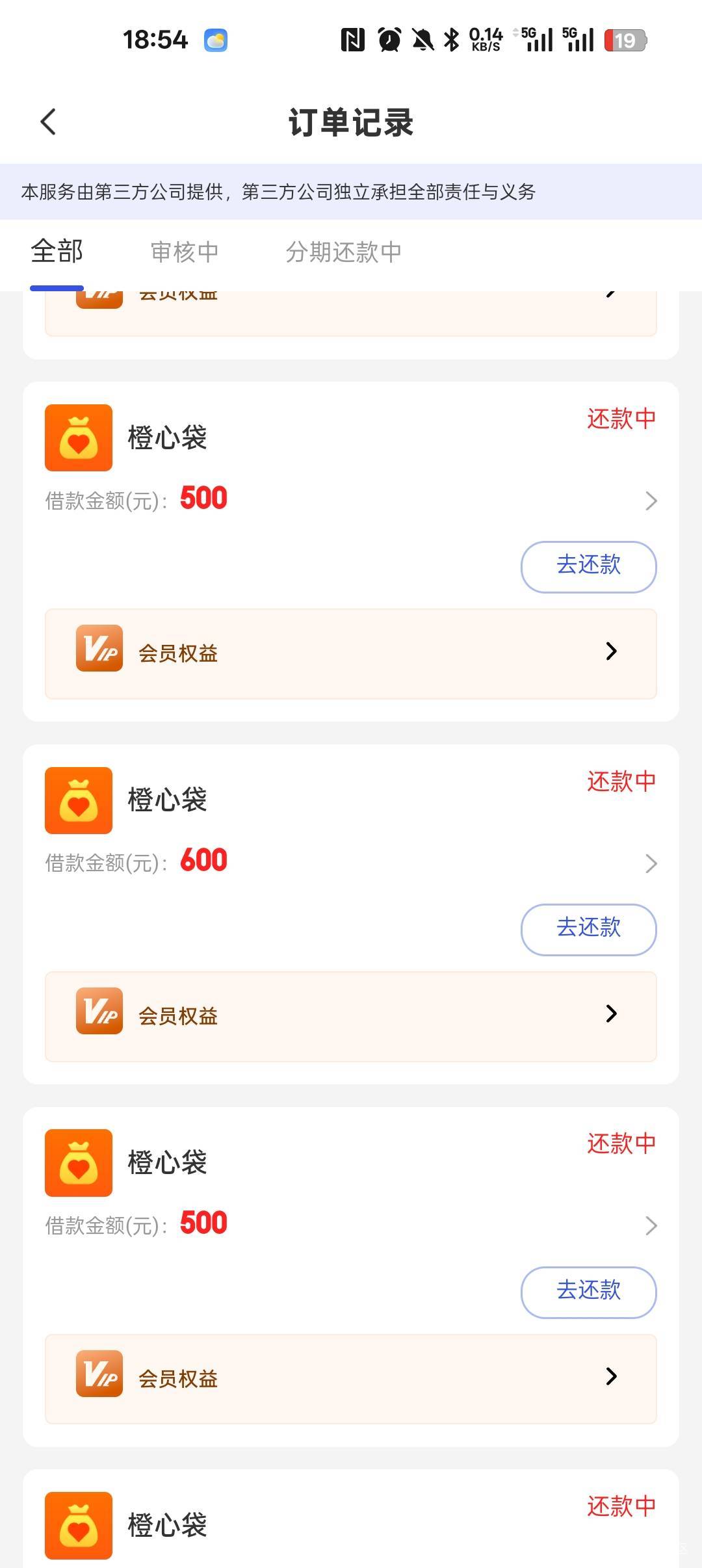The image size is (702, 1568).
Task: Switch to the 审核中 tab
Action: coord(185,252)
